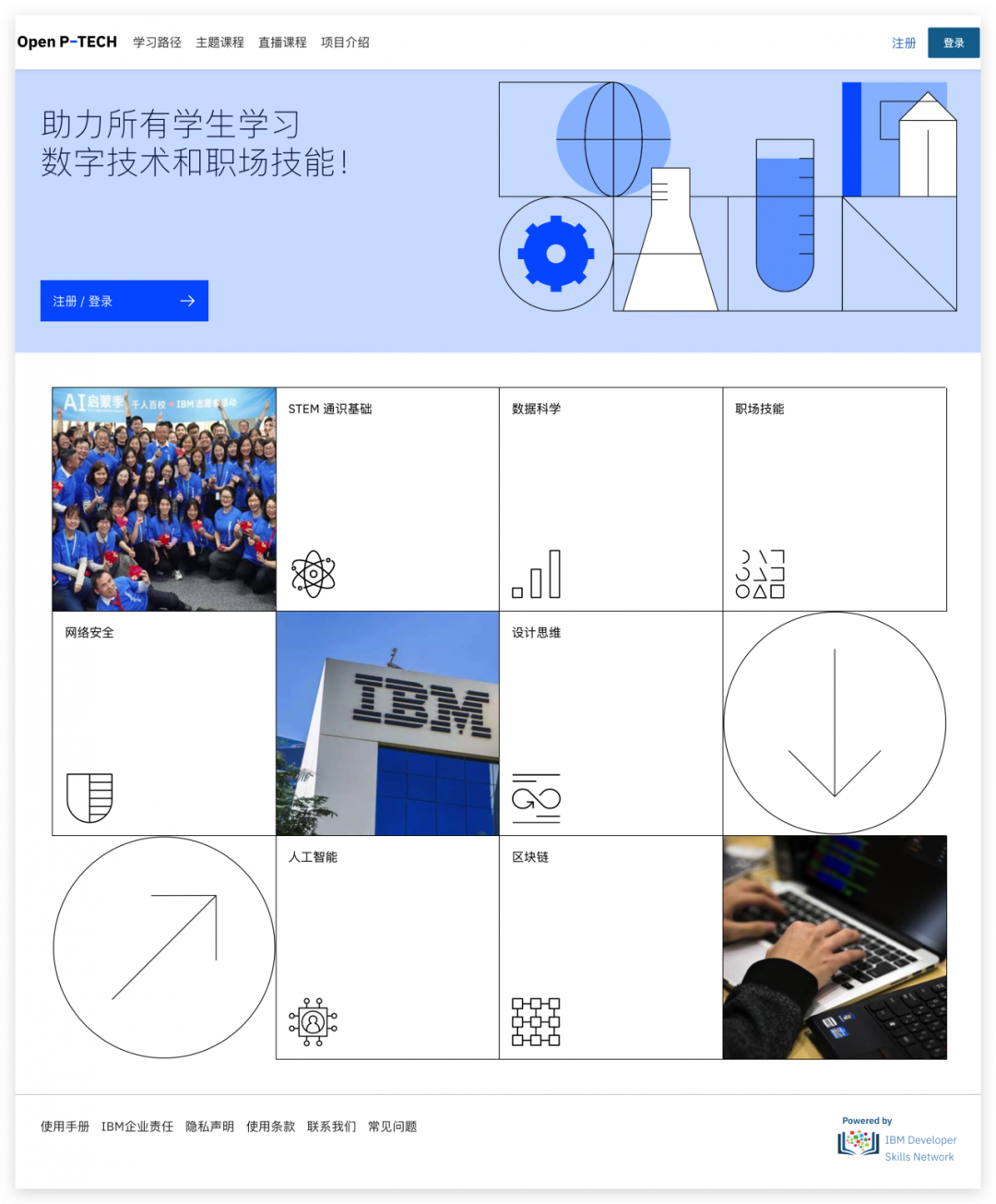Open the 数据科学 course tile
Image resolution: width=996 pixels, height=1204 pixels.
point(611,499)
